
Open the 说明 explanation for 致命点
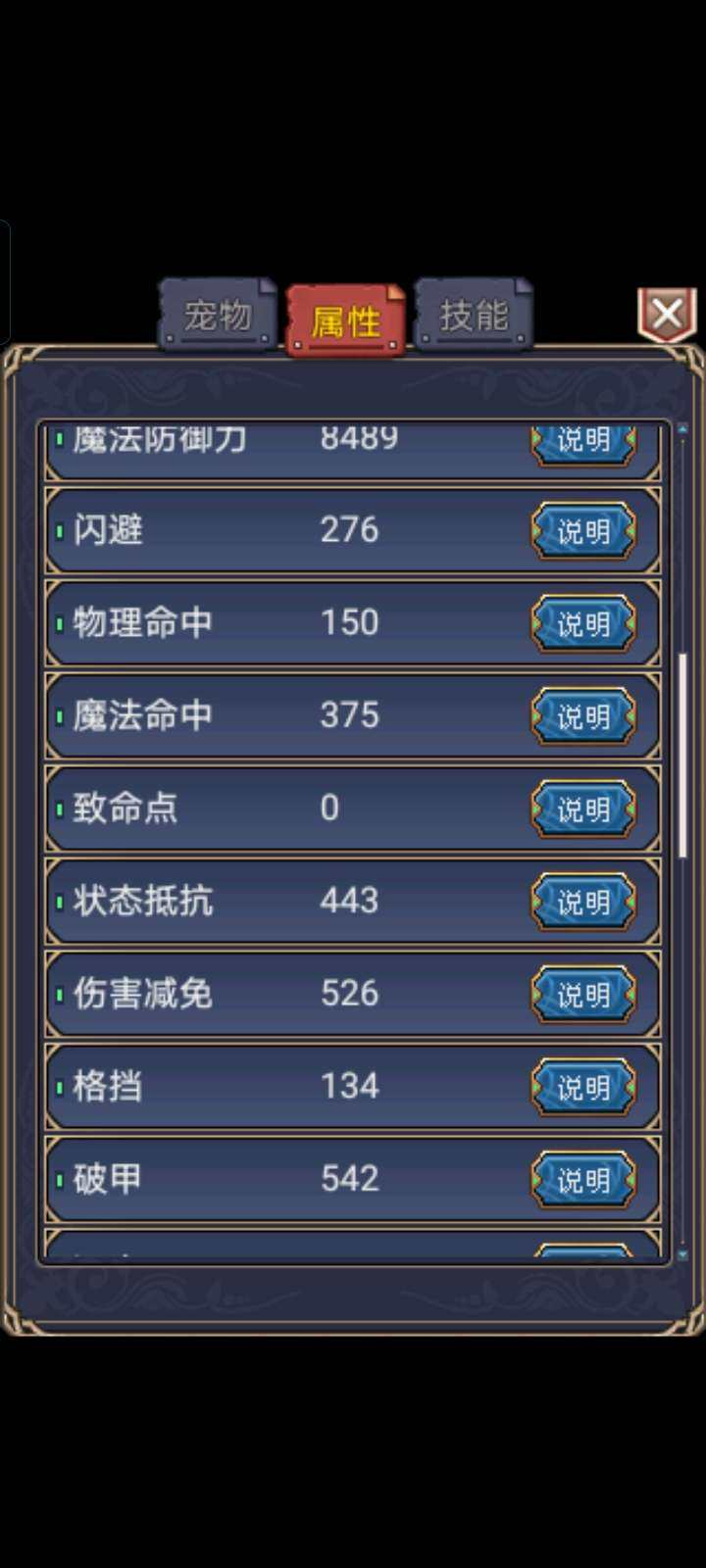(x=585, y=808)
